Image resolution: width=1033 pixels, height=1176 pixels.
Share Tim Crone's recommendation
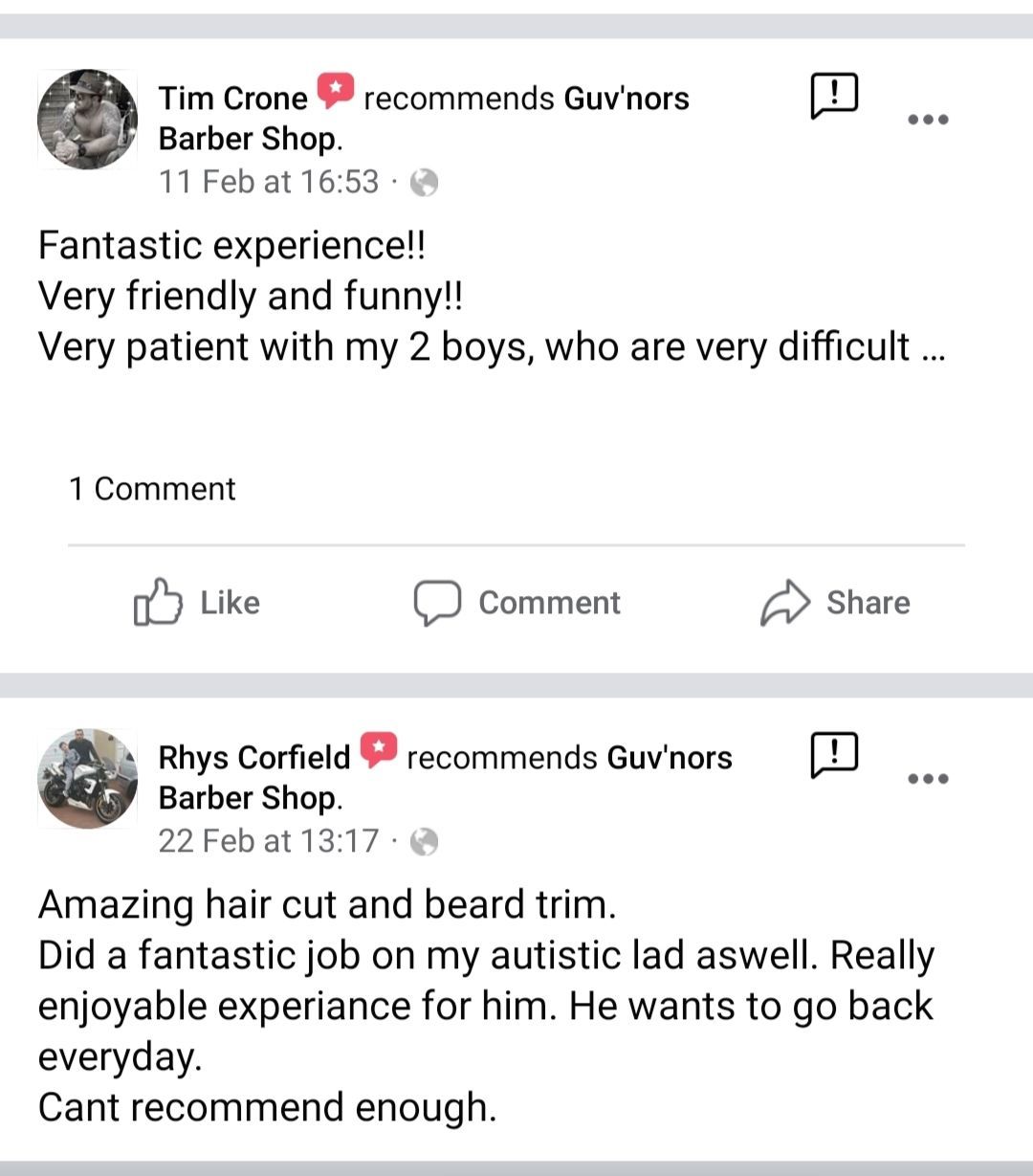pos(835,603)
